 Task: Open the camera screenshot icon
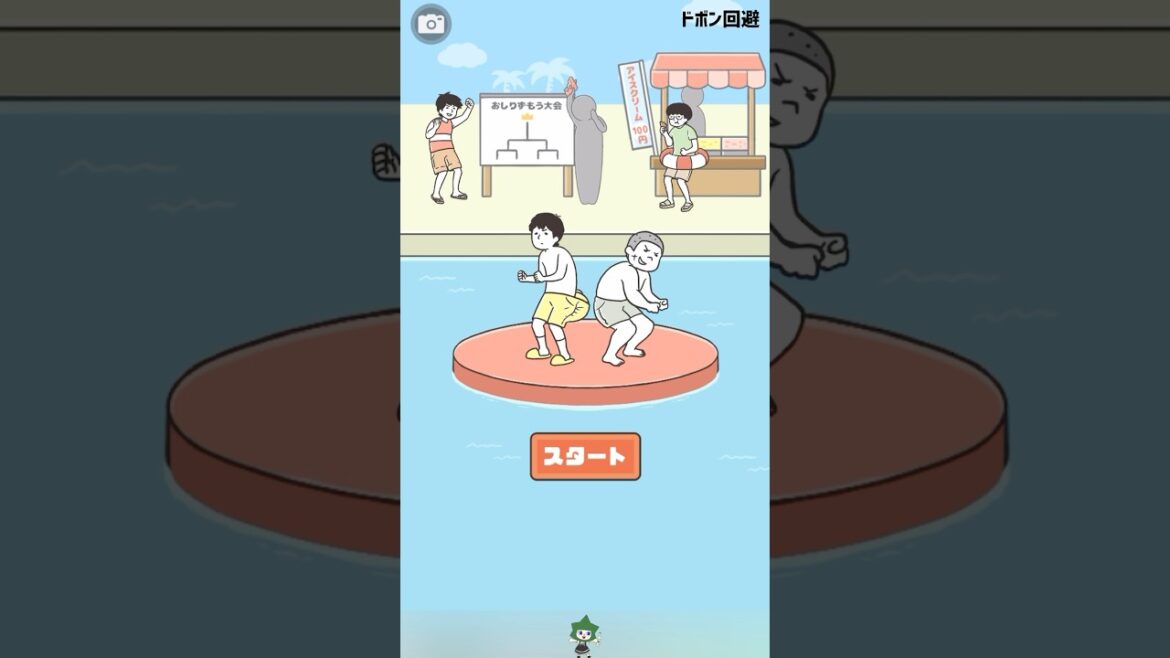[x=431, y=24]
